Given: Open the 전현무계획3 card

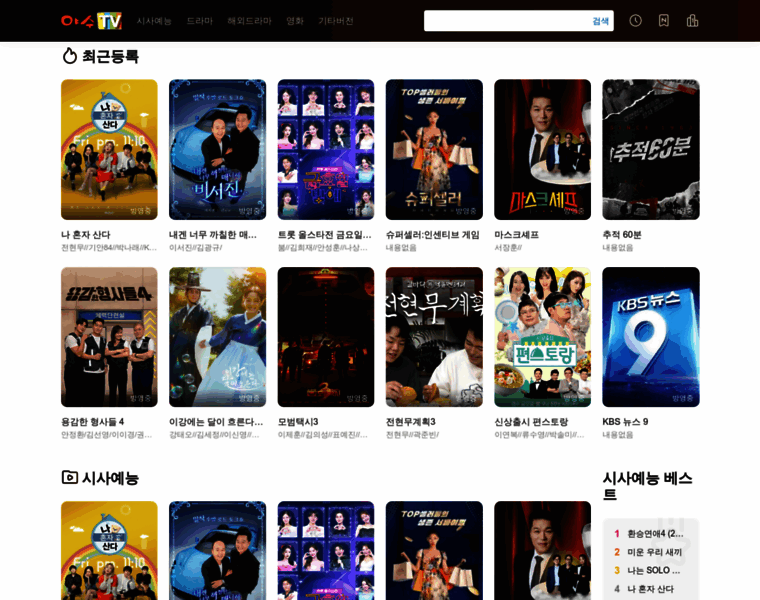Looking at the screenshot, I should click(x=434, y=337).
